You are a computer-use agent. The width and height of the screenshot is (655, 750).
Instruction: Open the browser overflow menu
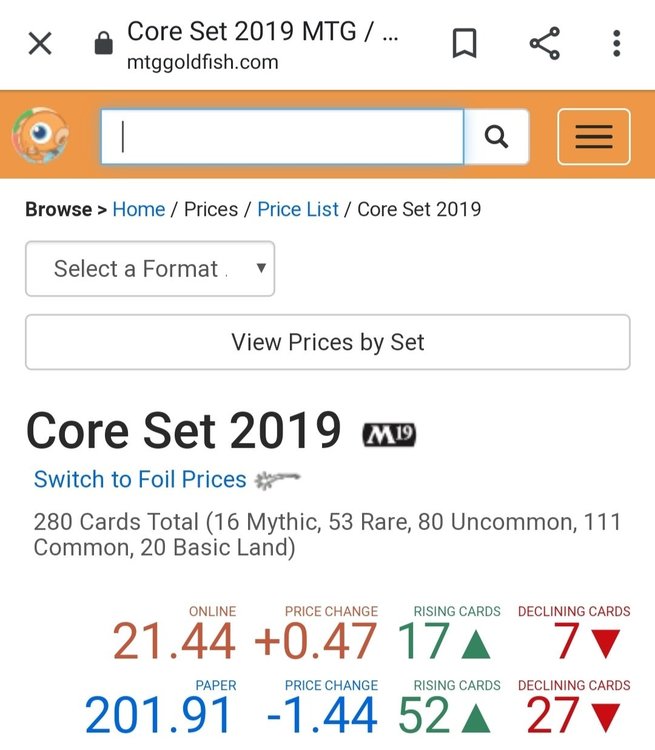[x=617, y=43]
